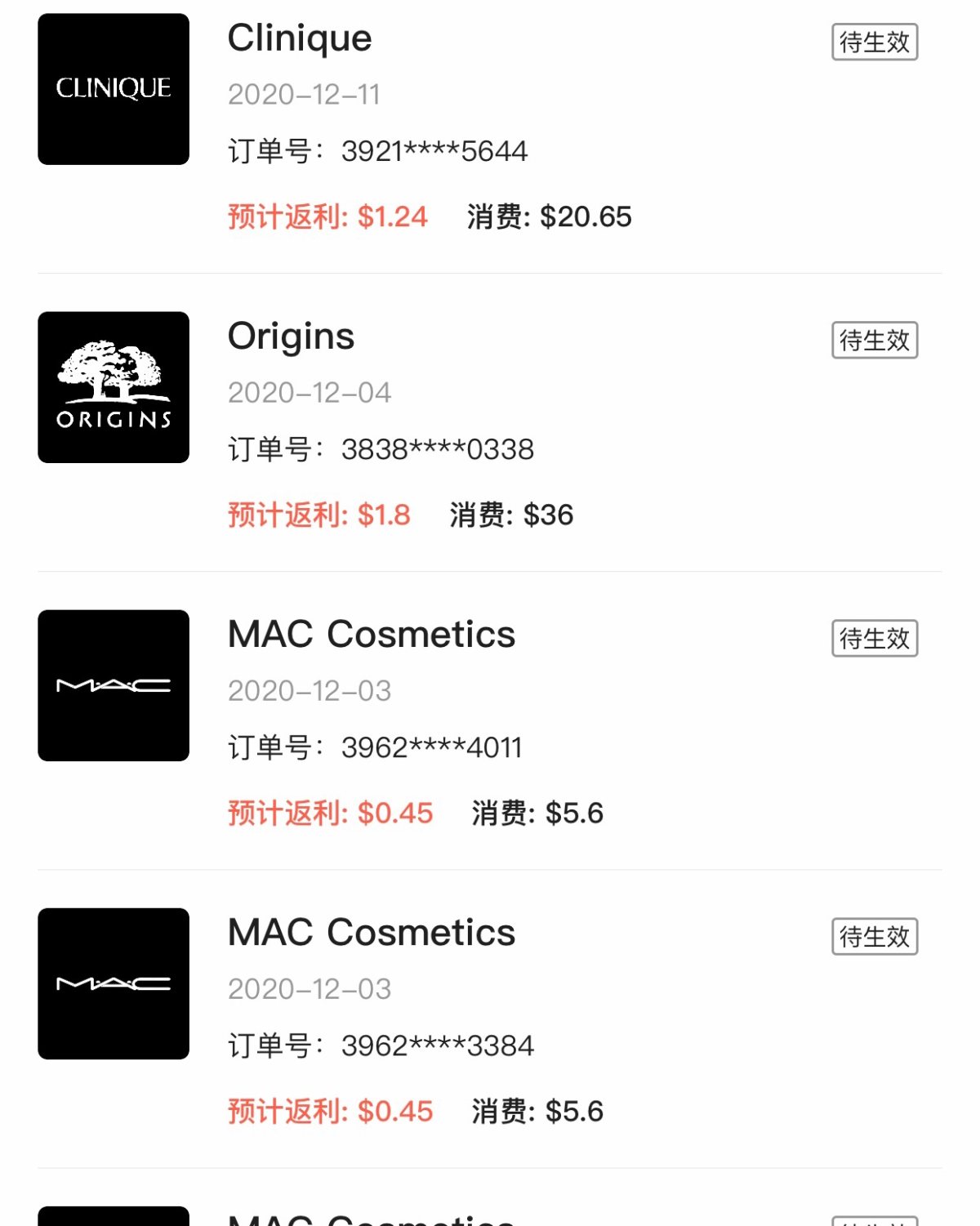
Task: Open the Clinique order title
Action: (299, 38)
